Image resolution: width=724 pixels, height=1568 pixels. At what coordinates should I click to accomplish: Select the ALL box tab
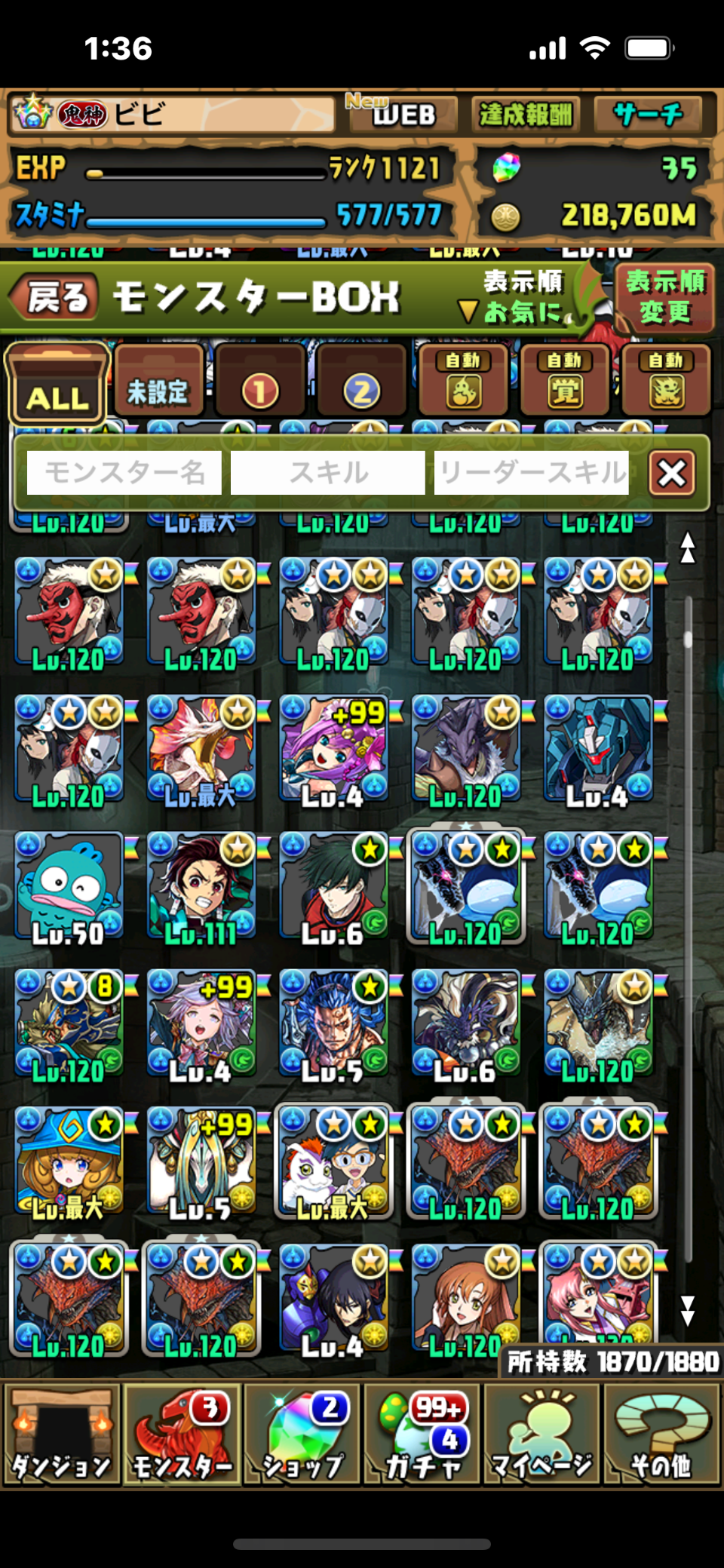[x=57, y=385]
